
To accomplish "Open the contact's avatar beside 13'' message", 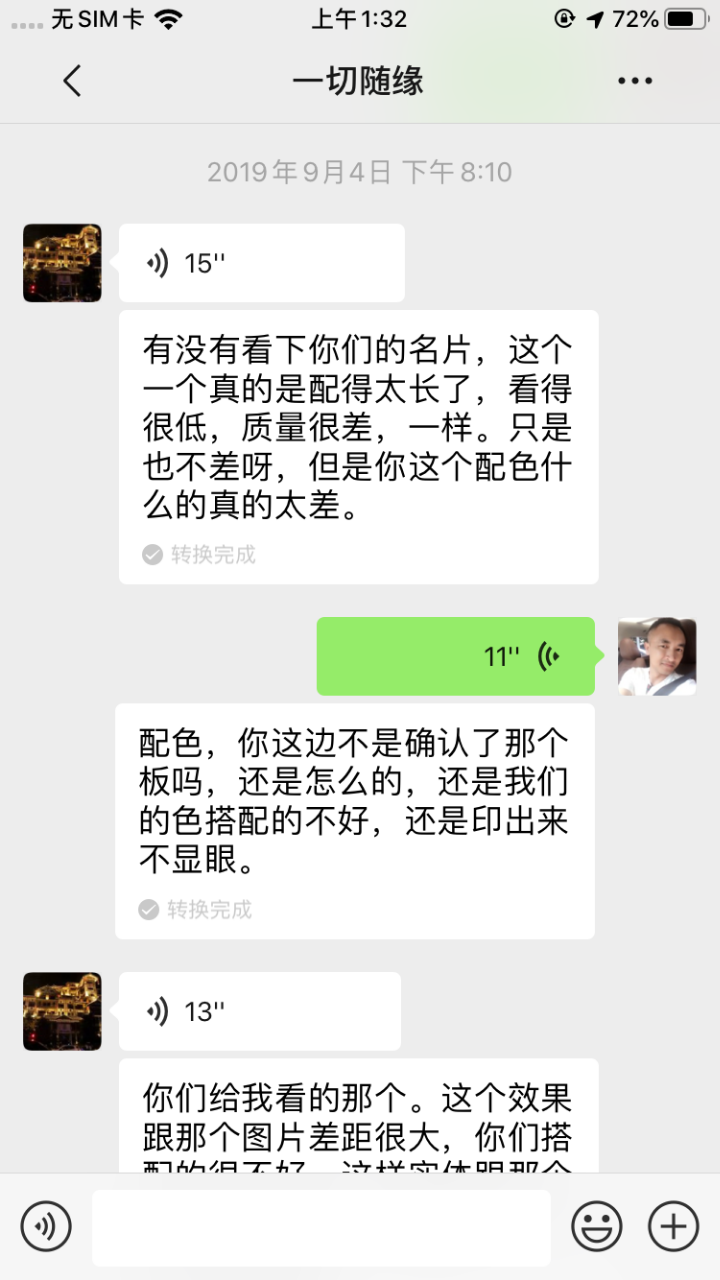I will pos(62,1011).
